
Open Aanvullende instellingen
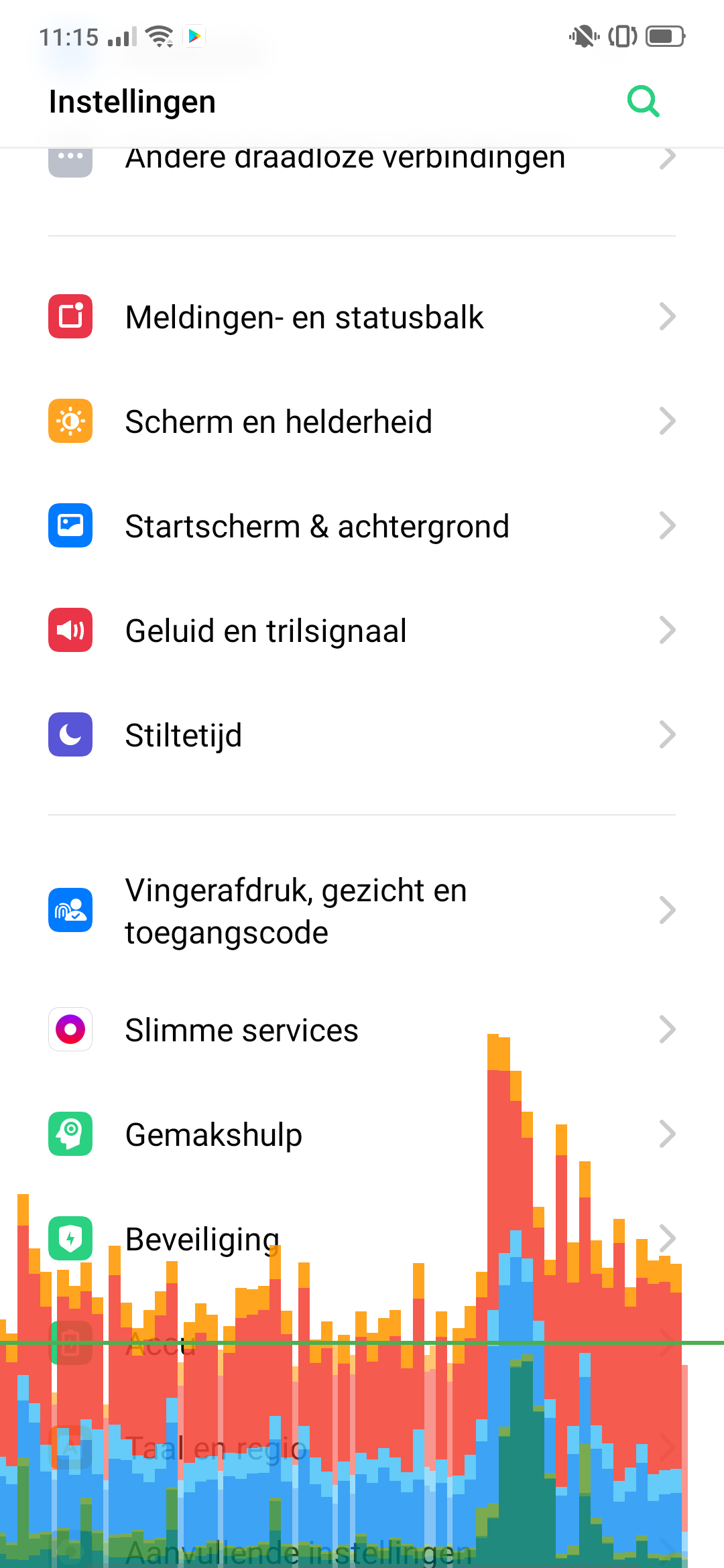(x=298, y=1551)
